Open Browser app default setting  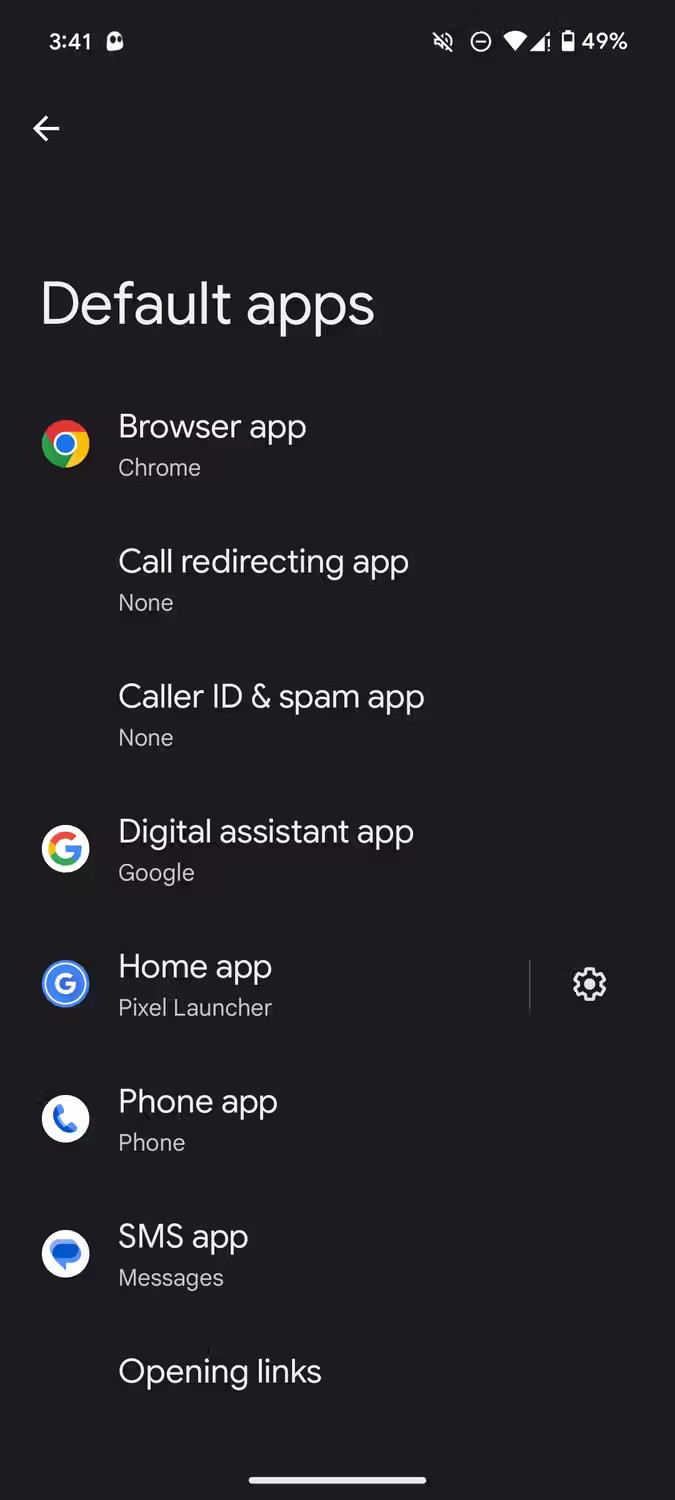point(212,444)
